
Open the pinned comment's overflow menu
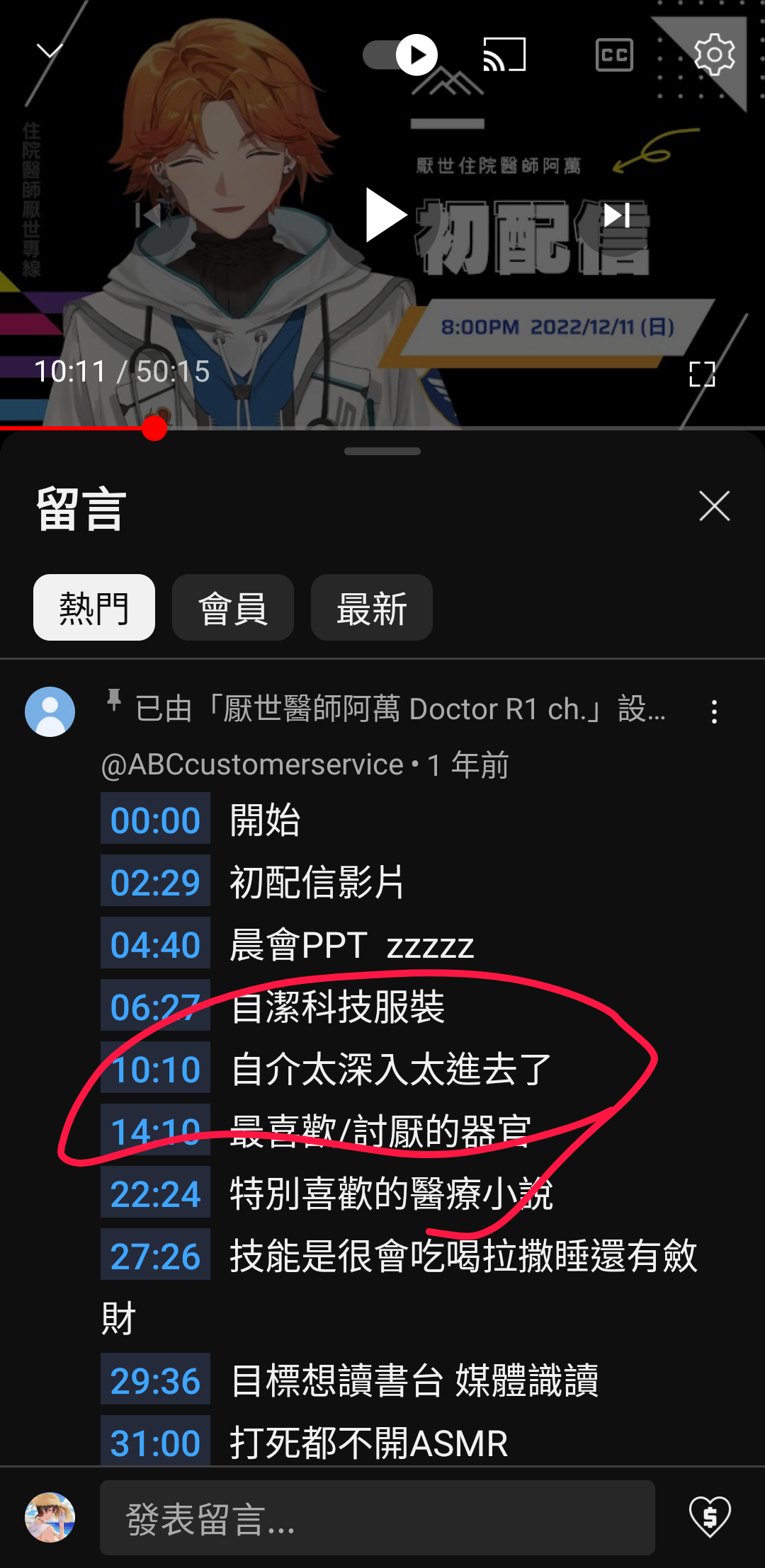714,711
